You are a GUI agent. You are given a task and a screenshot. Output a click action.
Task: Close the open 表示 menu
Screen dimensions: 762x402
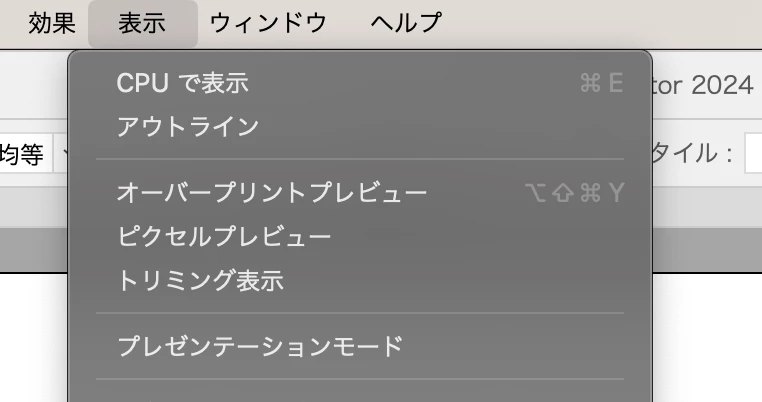point(142,23)
